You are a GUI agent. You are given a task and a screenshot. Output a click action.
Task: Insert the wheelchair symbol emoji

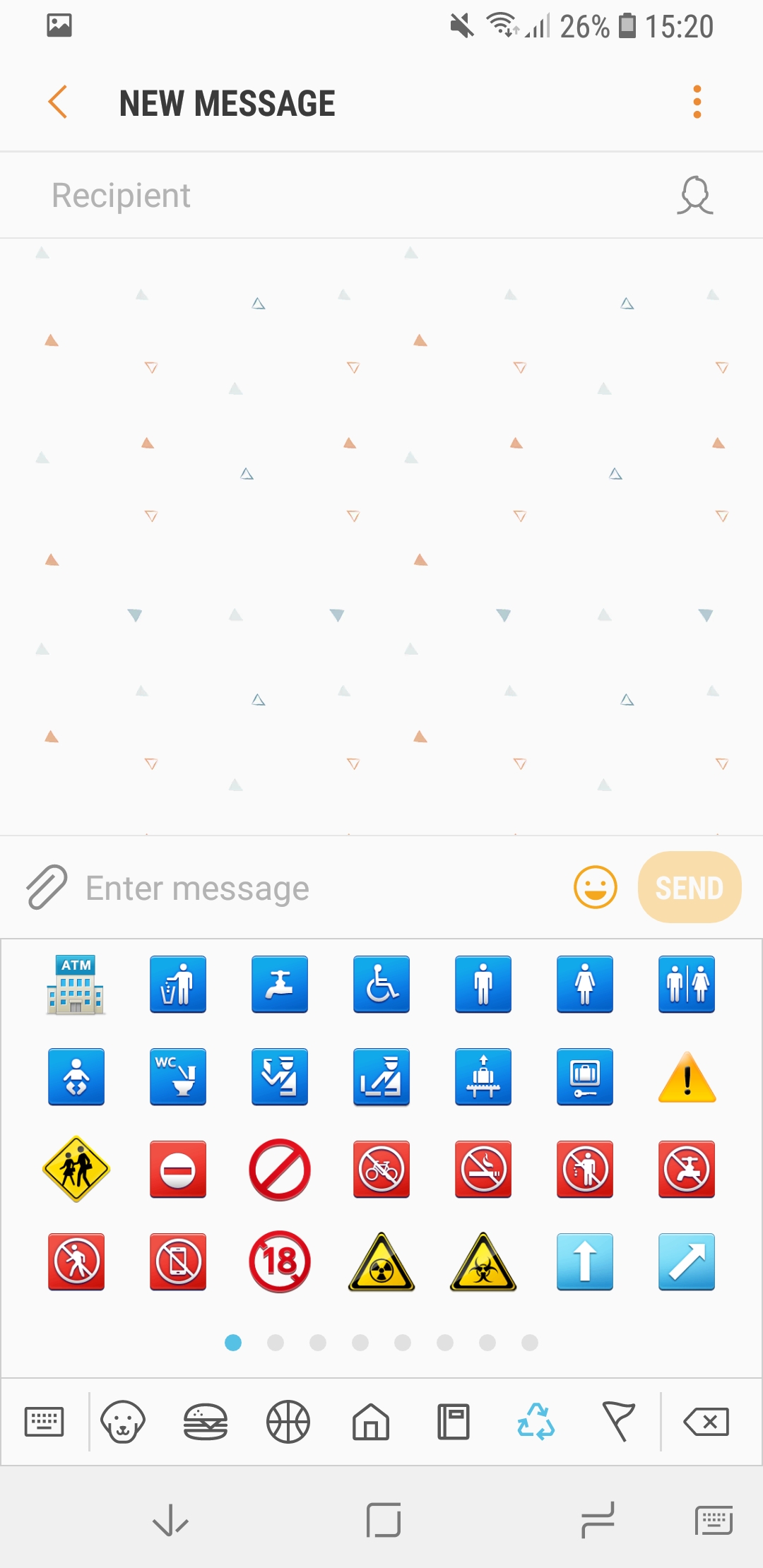pyautogui.click(x=381, y=985)
